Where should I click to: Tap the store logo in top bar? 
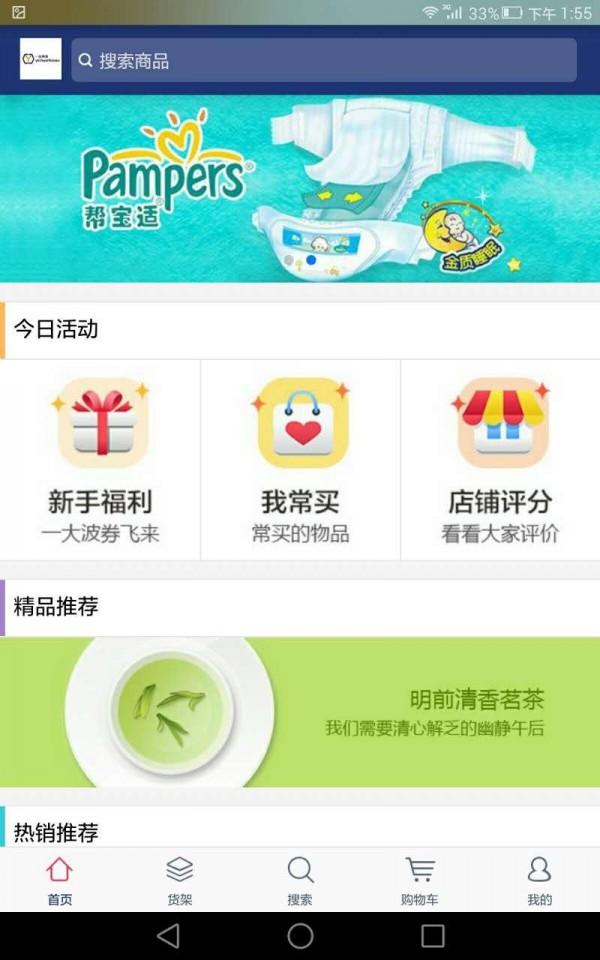pos(41,59)
